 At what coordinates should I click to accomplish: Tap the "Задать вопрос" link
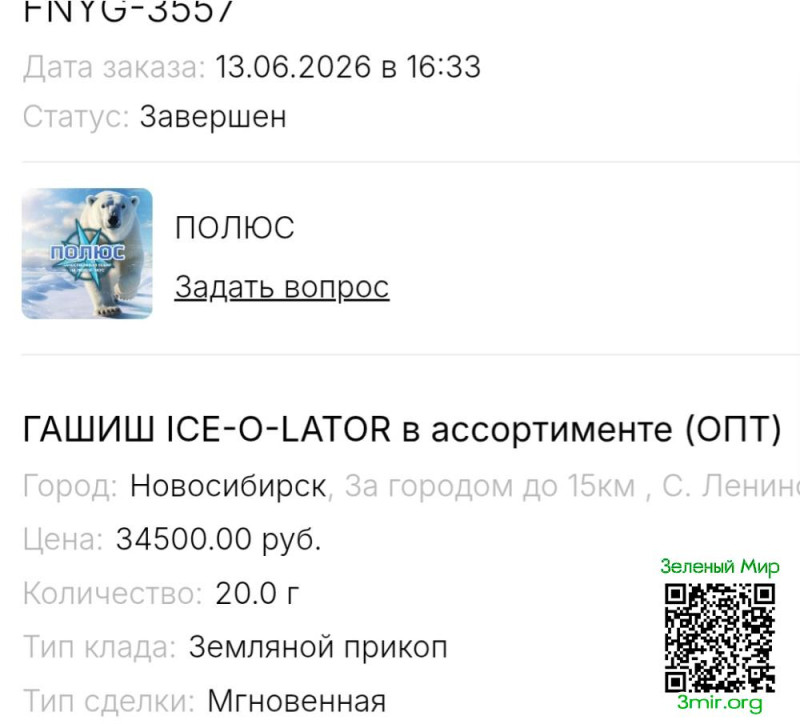[282, 288]
